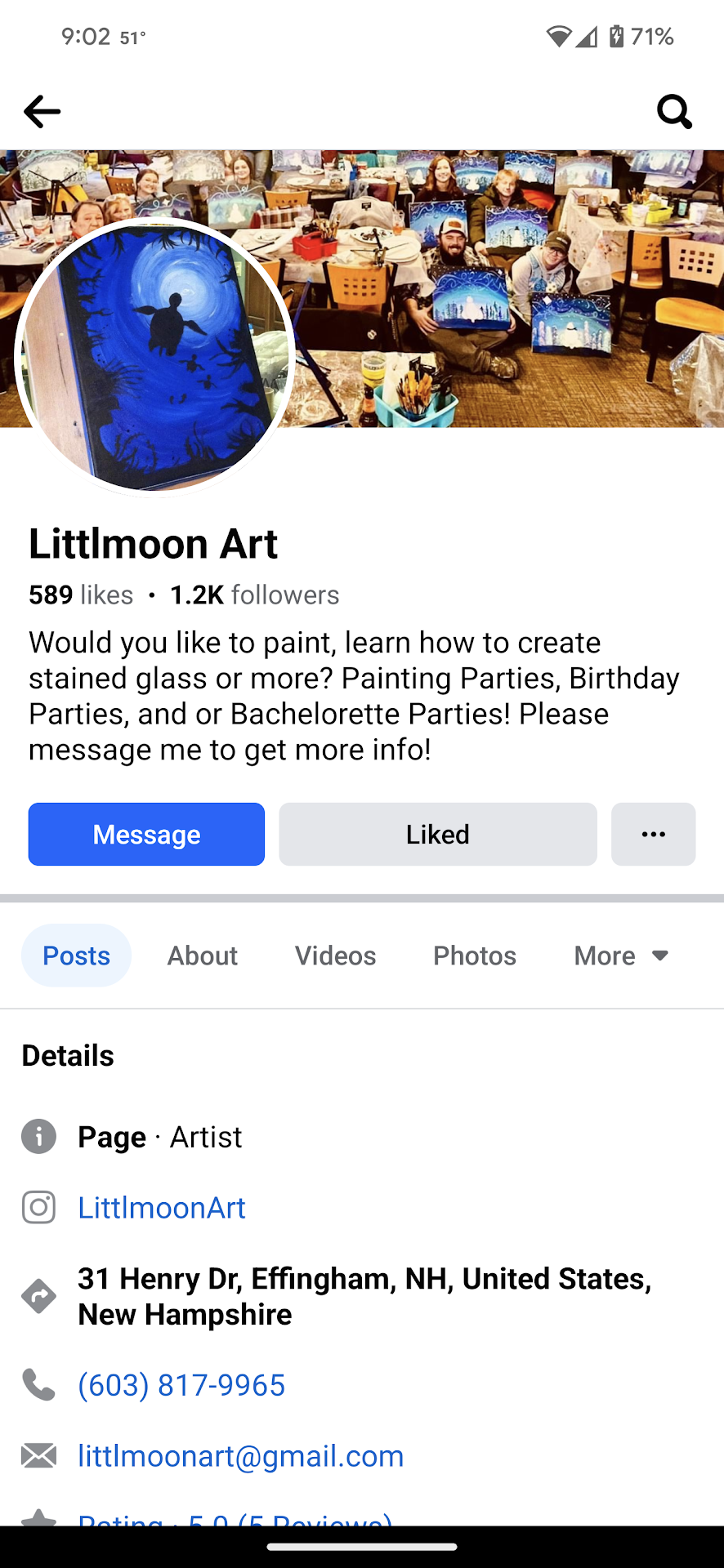Tap the Liked button
The image size is (724, 1568).
point(438,834)
